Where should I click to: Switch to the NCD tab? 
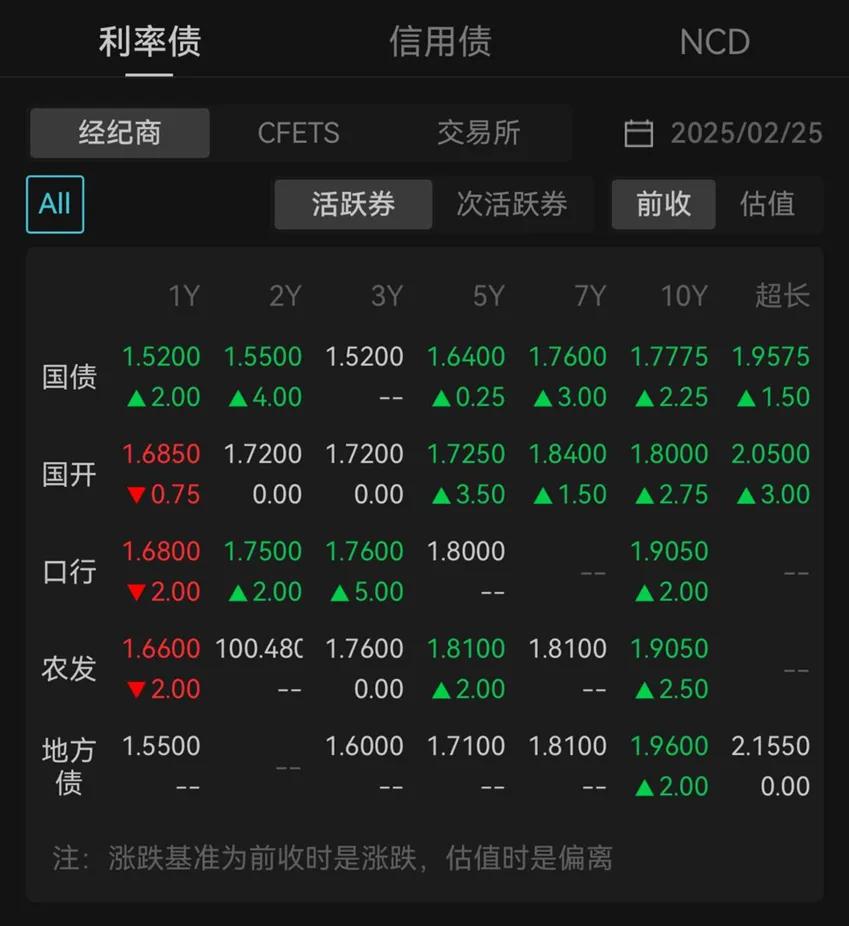tap(714, 42)
